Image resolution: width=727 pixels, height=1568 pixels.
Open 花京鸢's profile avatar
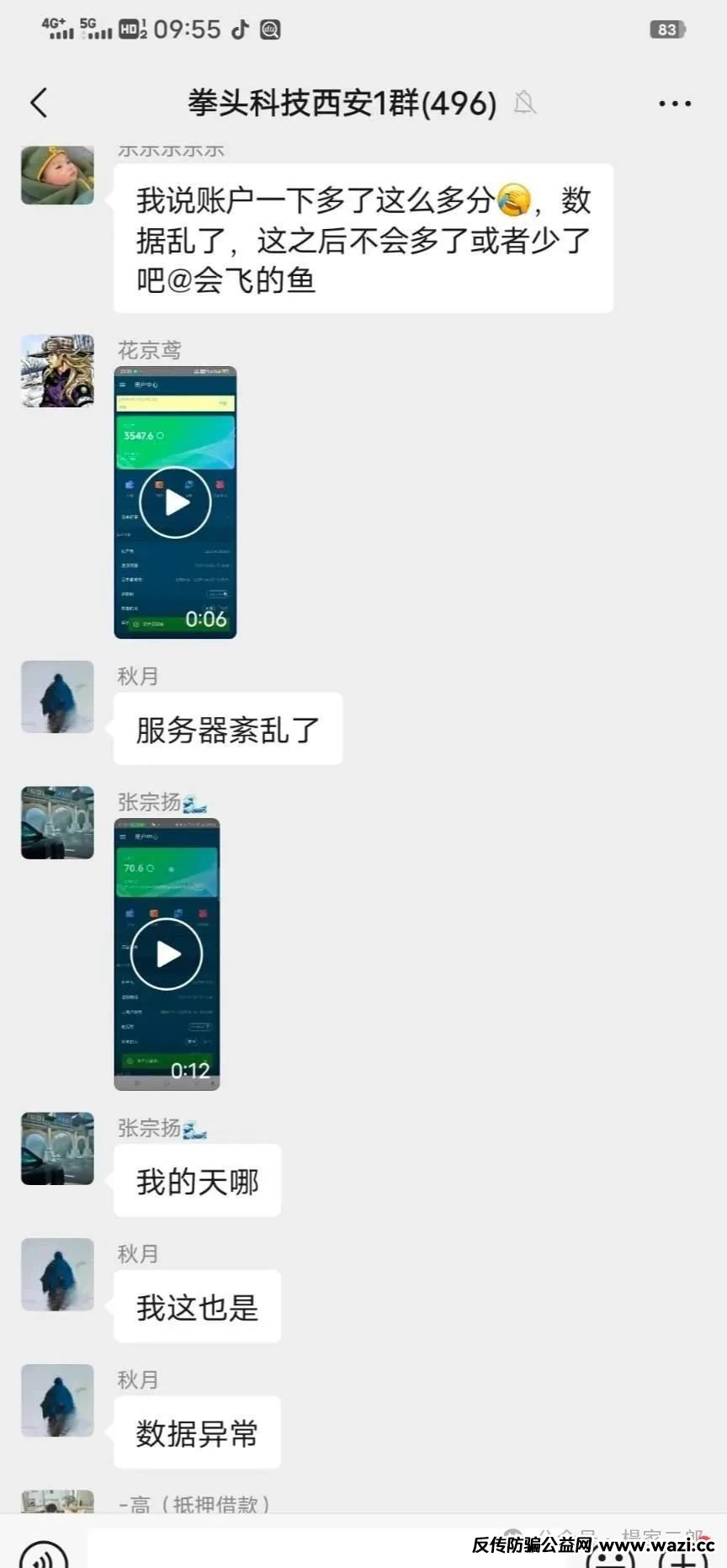(x=57, y=371)
